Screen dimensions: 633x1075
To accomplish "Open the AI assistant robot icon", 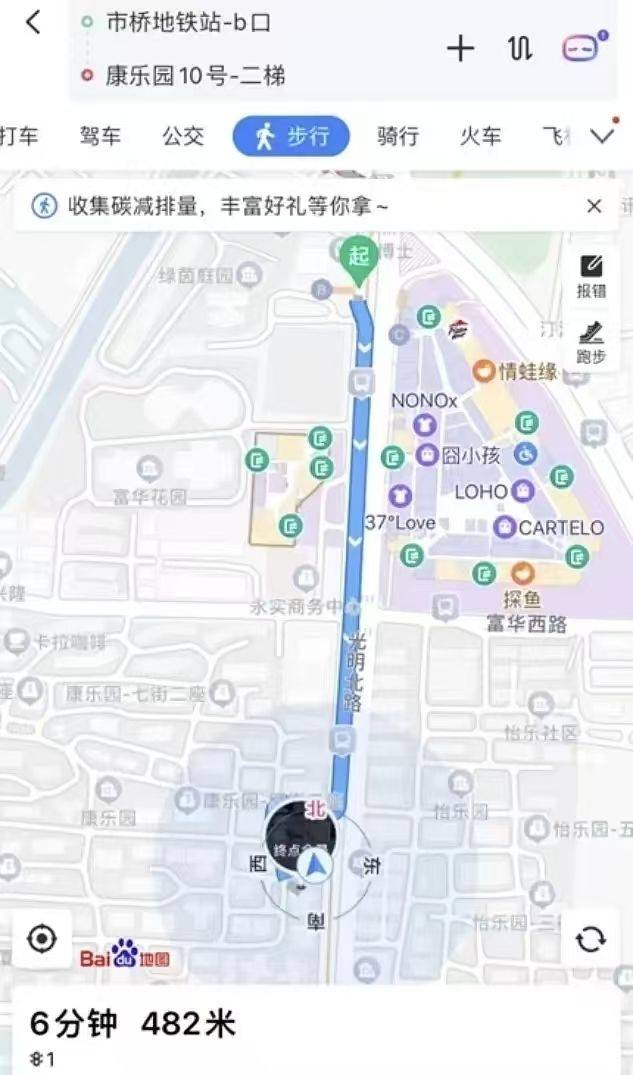I will point(582,47).
